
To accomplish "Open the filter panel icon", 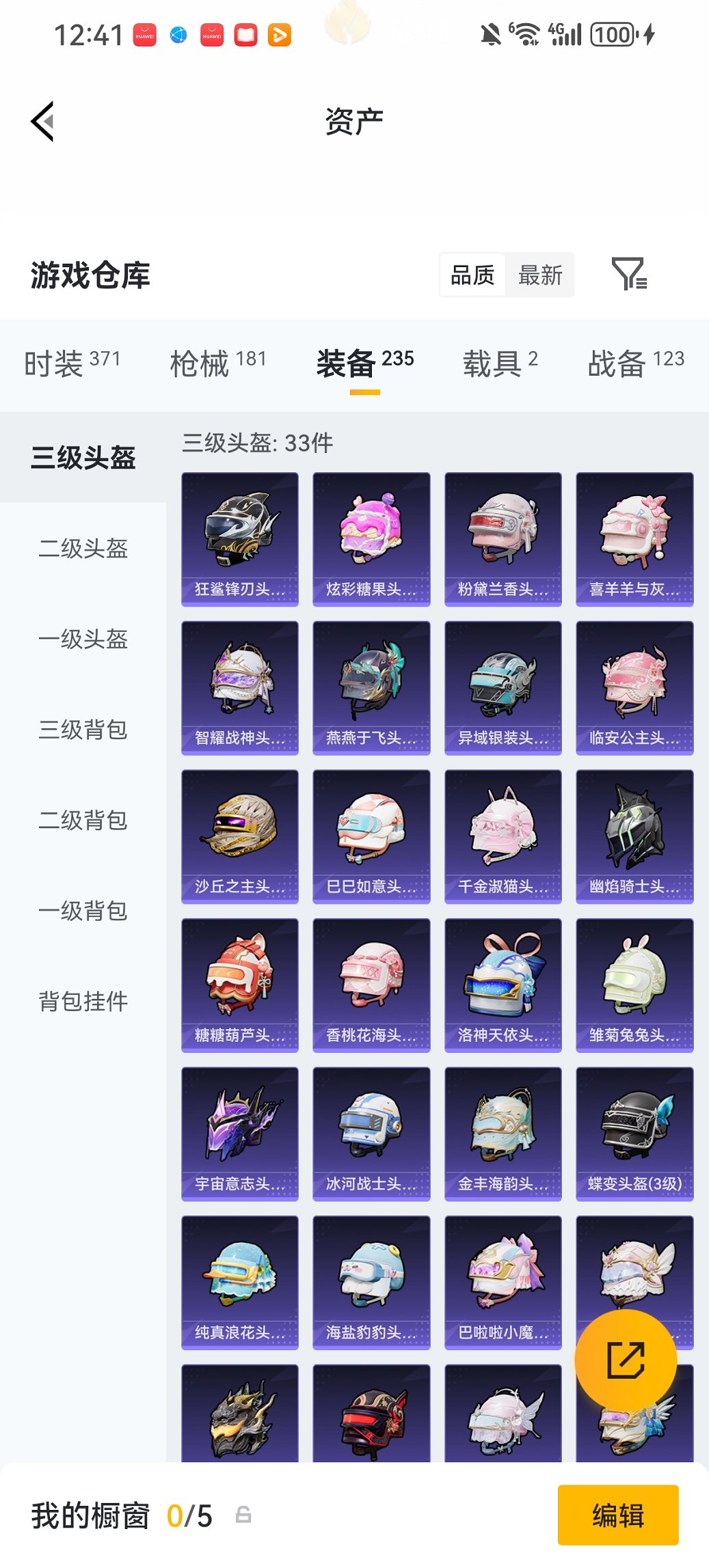I will tap(629, 275).
